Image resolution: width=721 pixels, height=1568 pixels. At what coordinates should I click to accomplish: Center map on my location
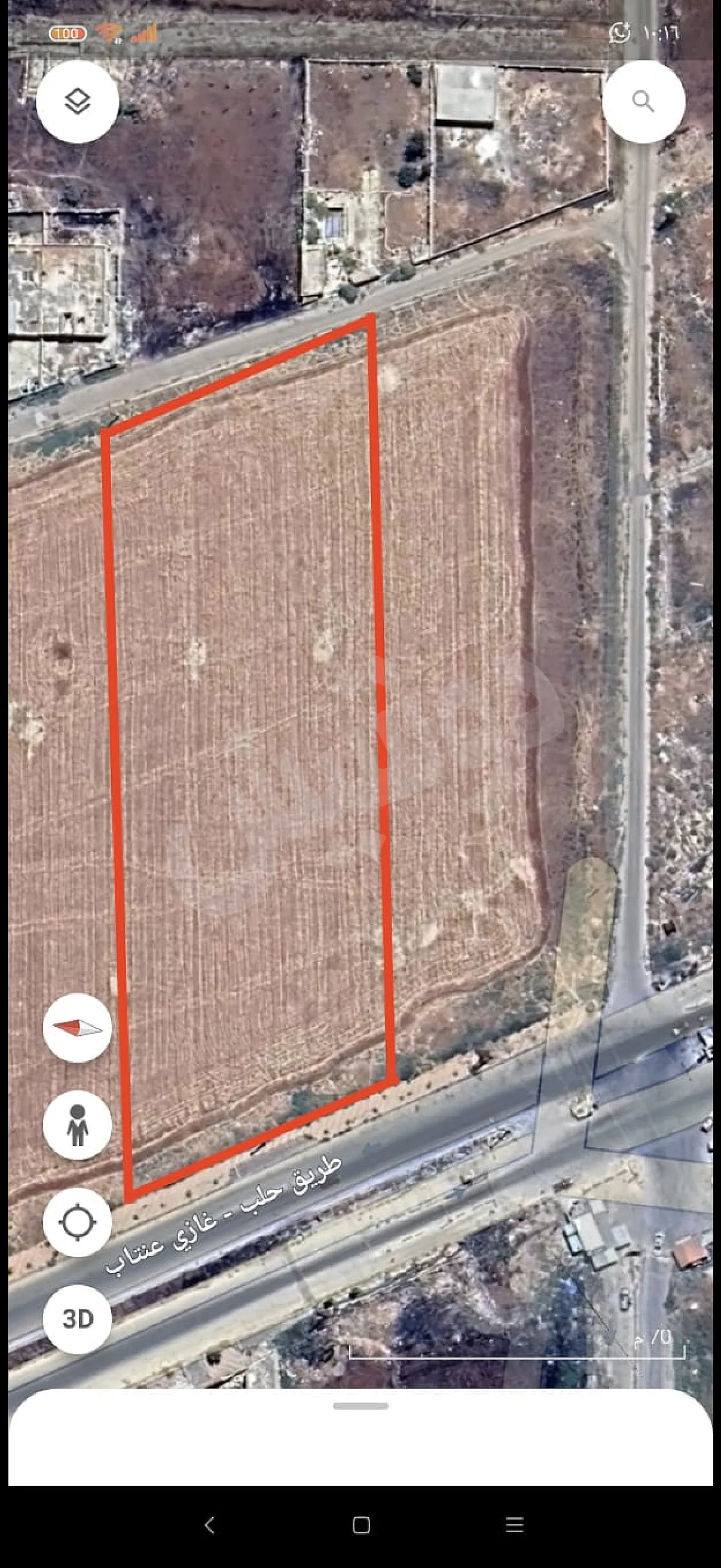(x=77, y=1222)
